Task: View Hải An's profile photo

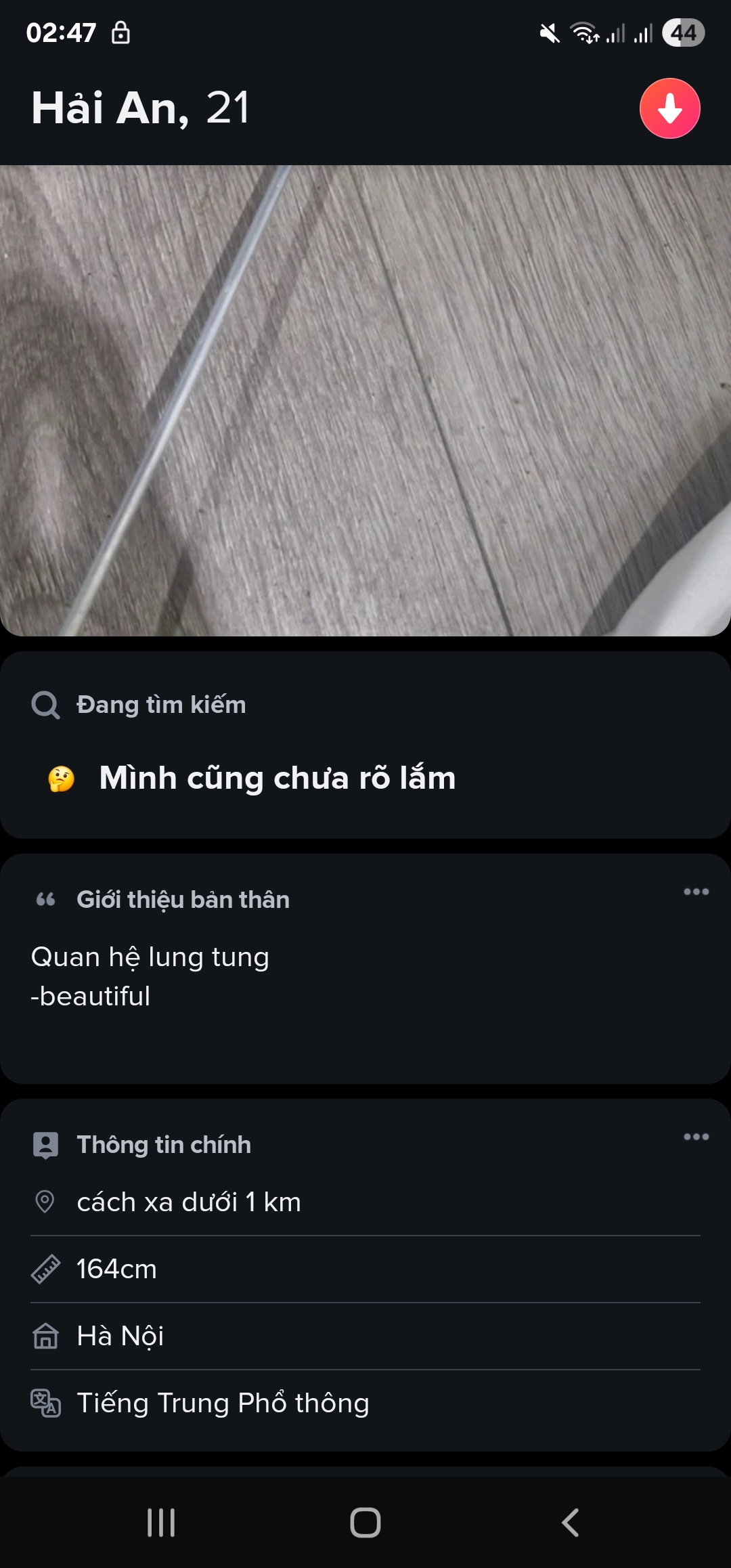Action: tap(365, 401)
